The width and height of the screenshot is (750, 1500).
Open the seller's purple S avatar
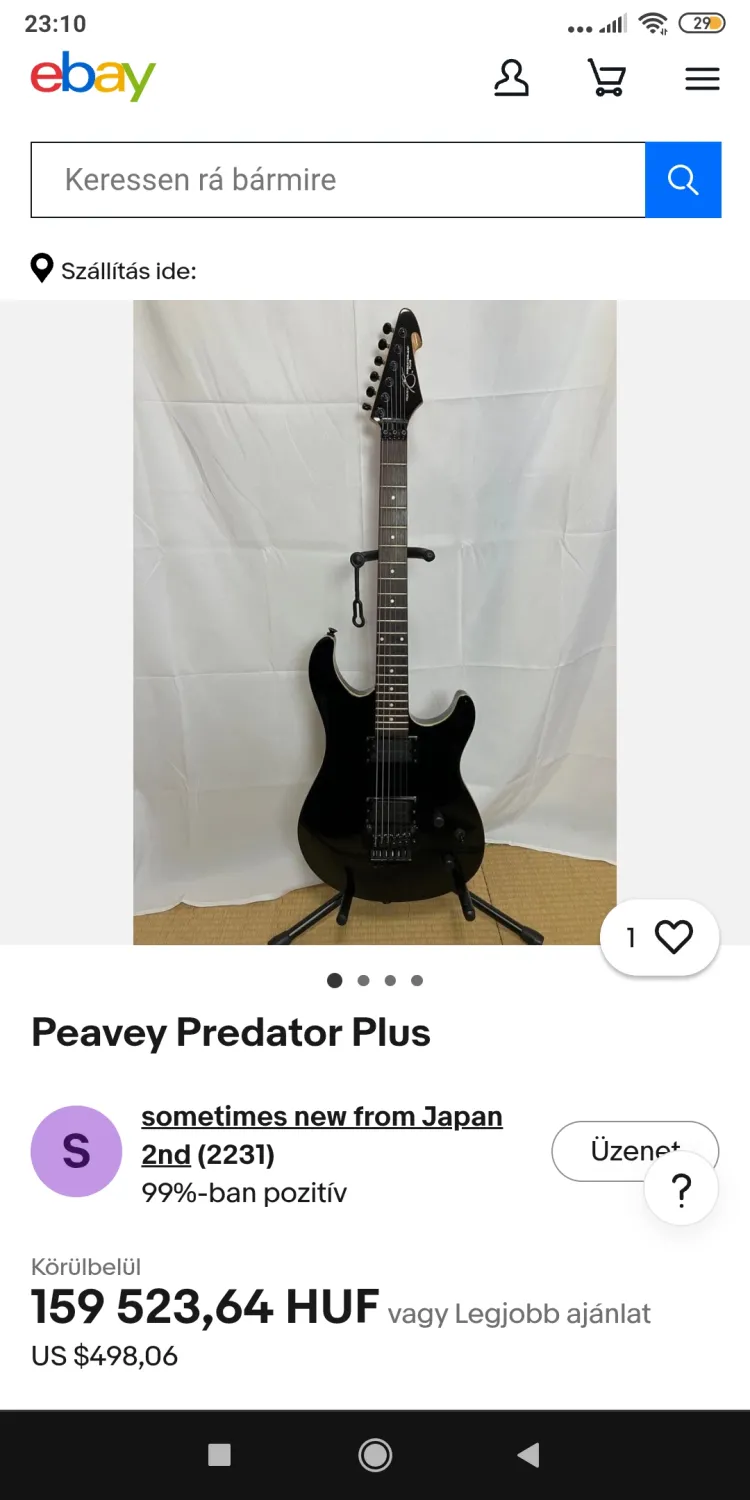coord(77,1151)
